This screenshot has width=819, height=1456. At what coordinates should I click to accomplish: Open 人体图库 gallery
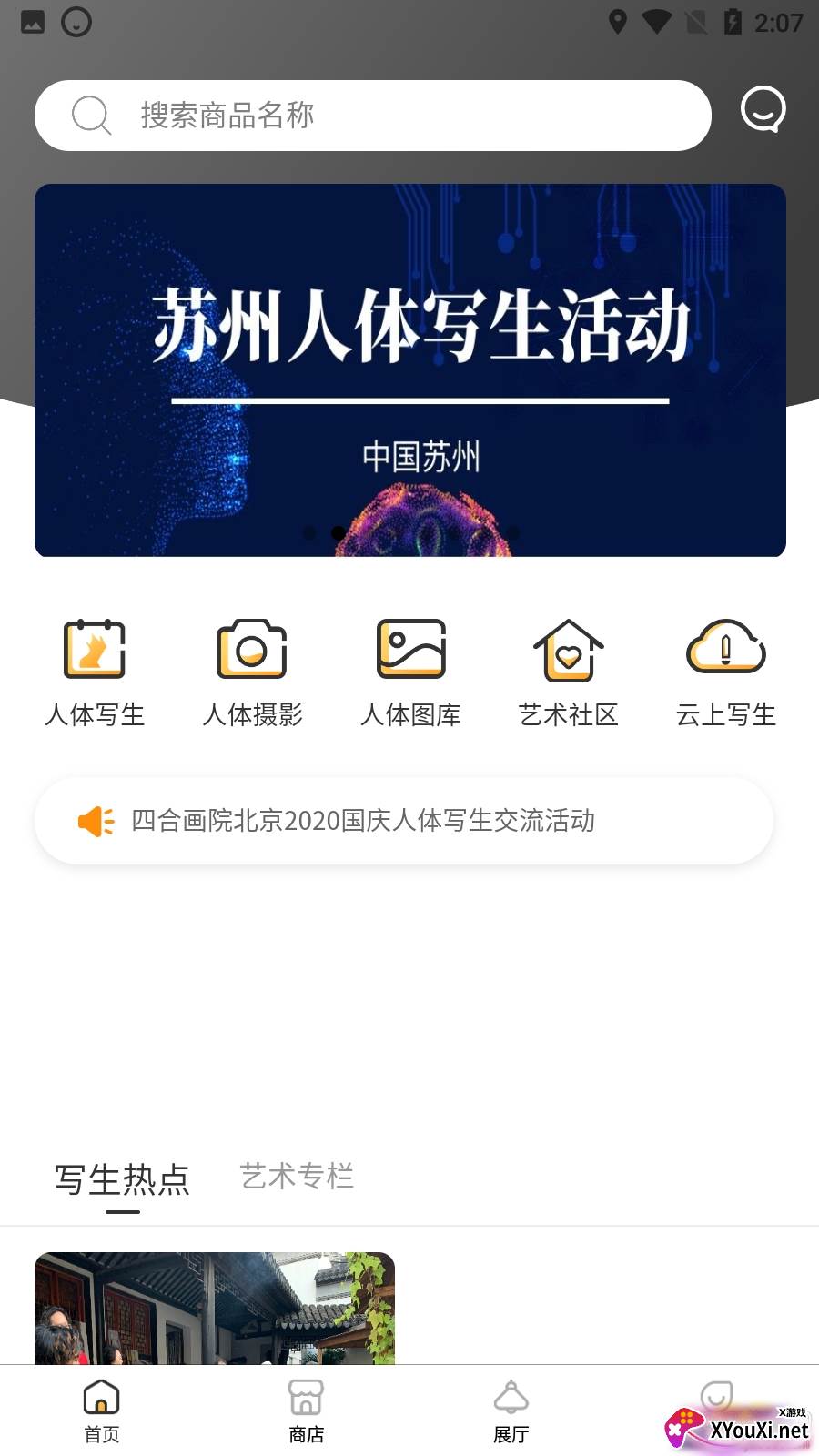click(x=410, y=672)
